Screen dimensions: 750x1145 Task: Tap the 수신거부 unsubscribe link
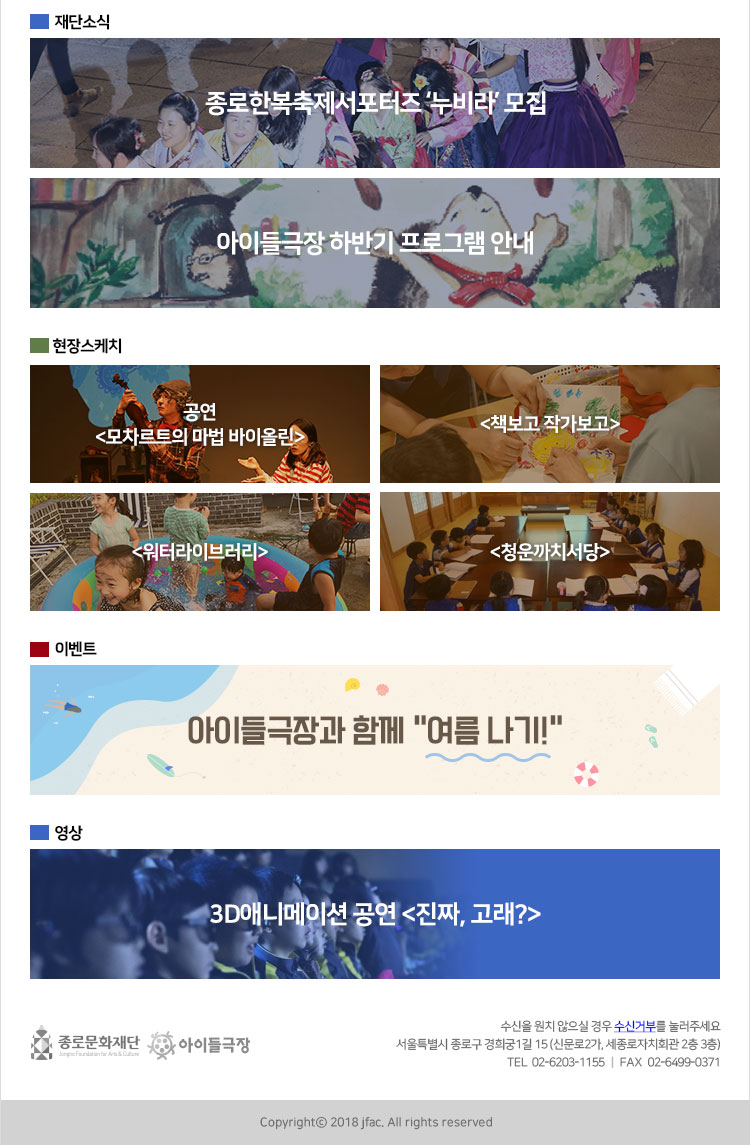pyautogui.click(x=634, y=1026)
